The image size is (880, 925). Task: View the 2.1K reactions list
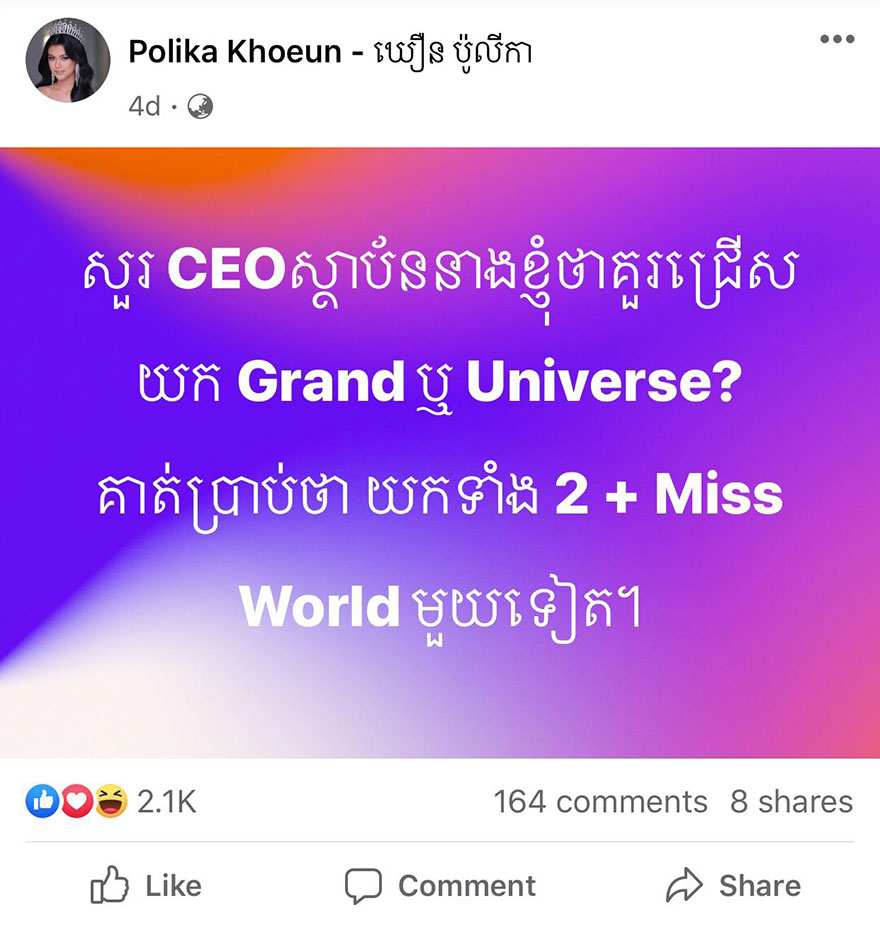tap(110, 801)
